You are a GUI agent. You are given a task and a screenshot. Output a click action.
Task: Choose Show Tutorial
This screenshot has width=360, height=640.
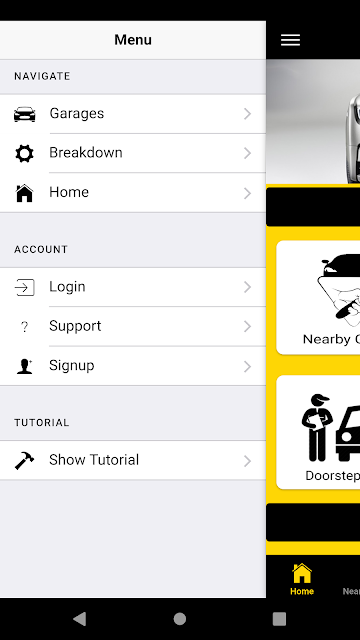click(x=133, y=460)
